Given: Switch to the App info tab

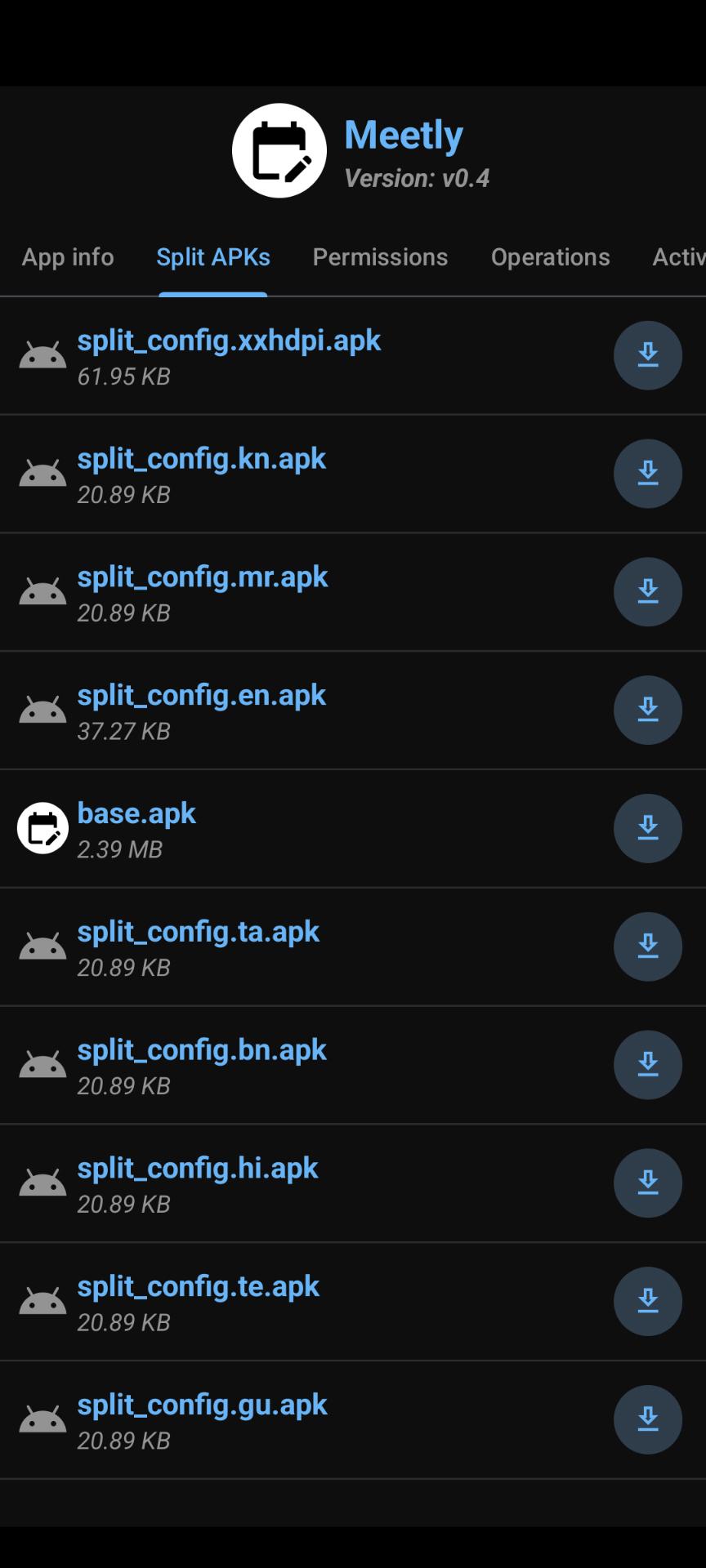Looking at the screenshot, I should point(68,257).
